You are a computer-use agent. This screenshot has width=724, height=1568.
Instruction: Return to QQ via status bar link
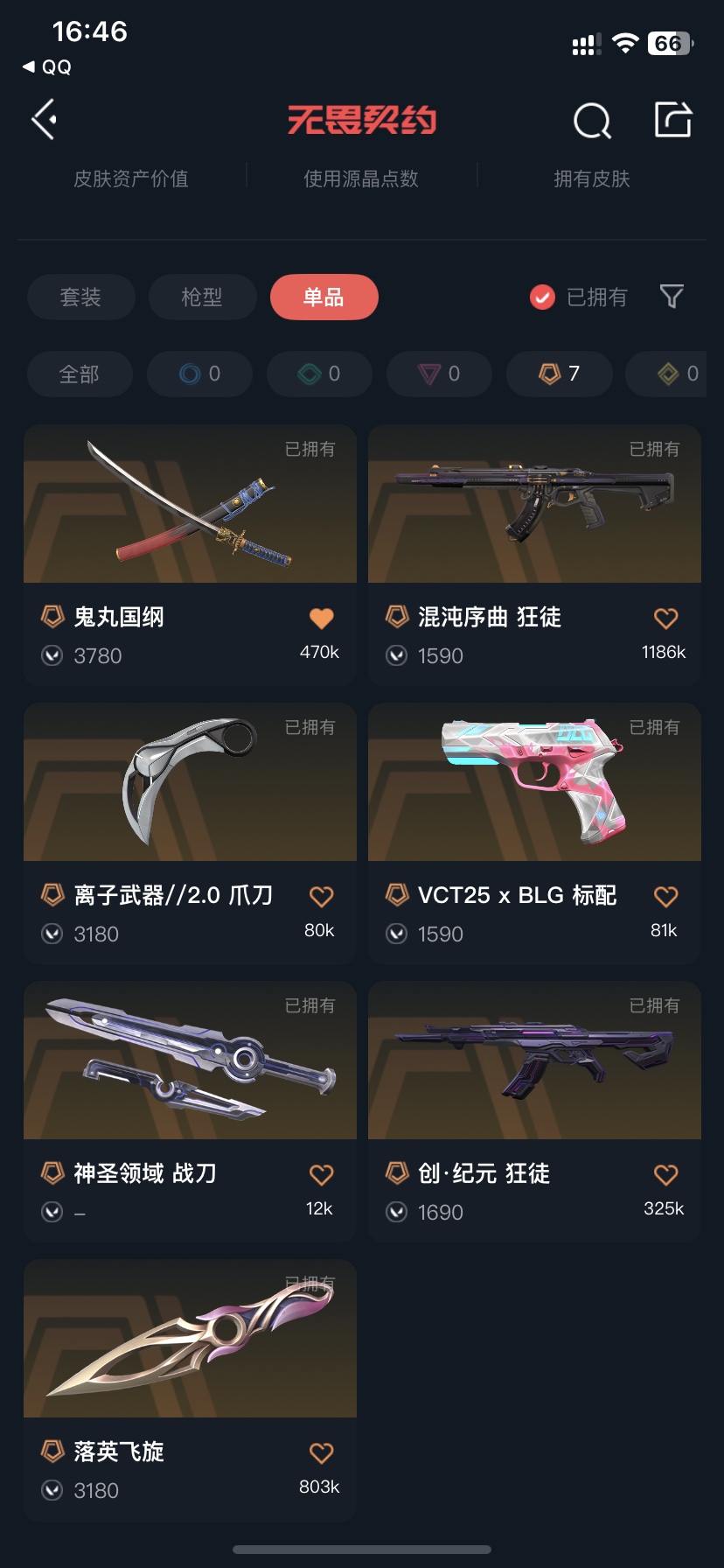[x=47, y=66]
